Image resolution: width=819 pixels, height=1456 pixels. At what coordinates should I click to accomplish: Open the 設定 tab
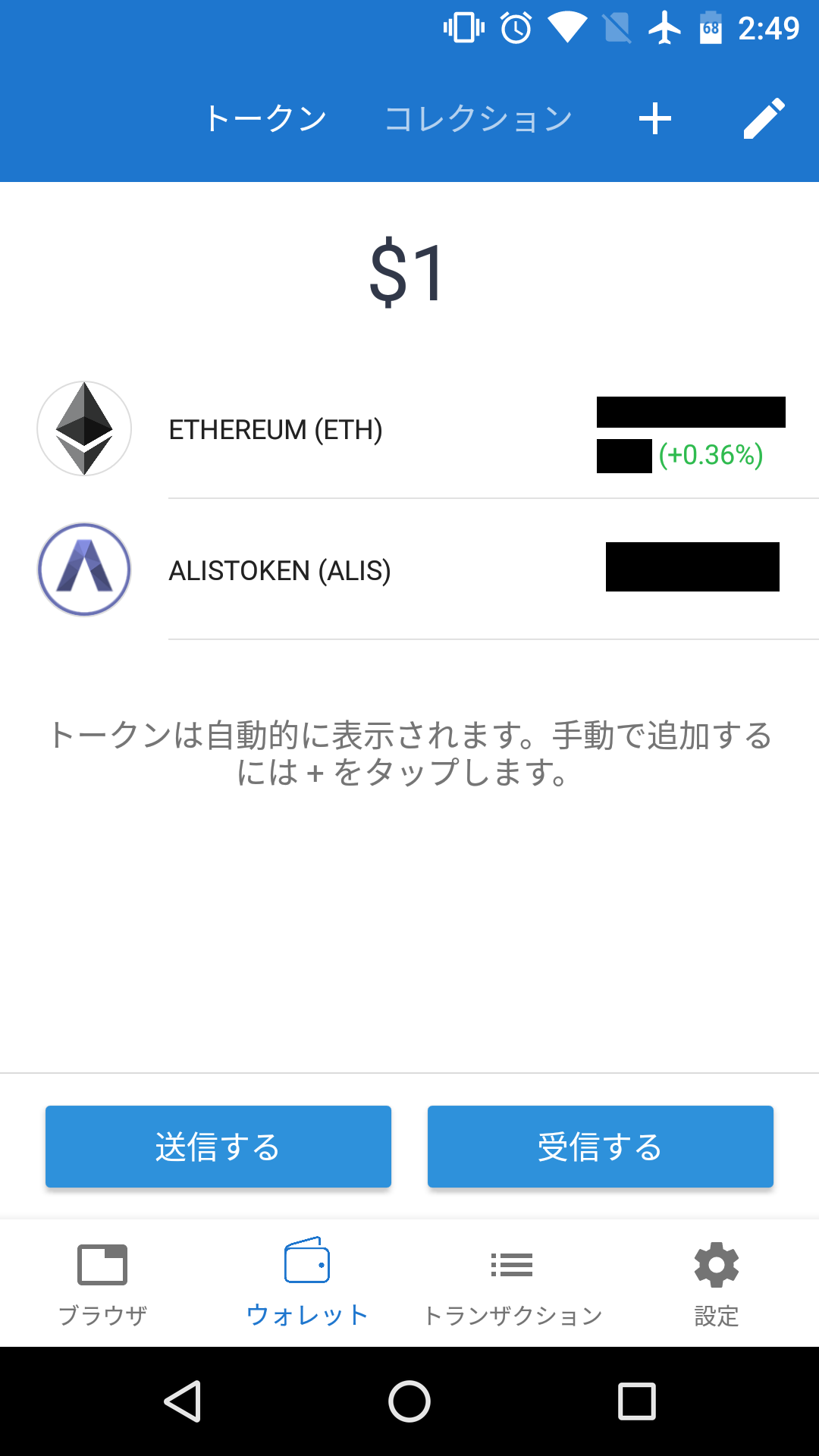coord(717,1283)
